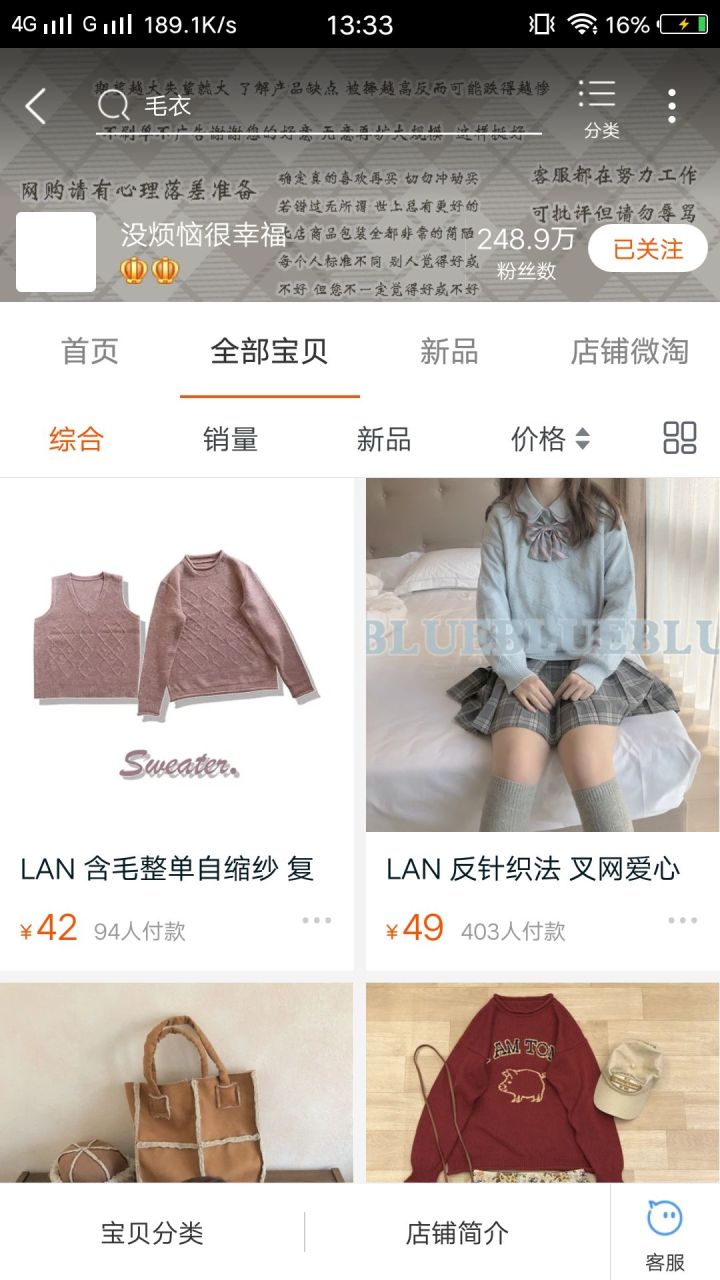Open the shop avatar for 没烦恼很幸福
720x1280 pixels.
point(56,251)
